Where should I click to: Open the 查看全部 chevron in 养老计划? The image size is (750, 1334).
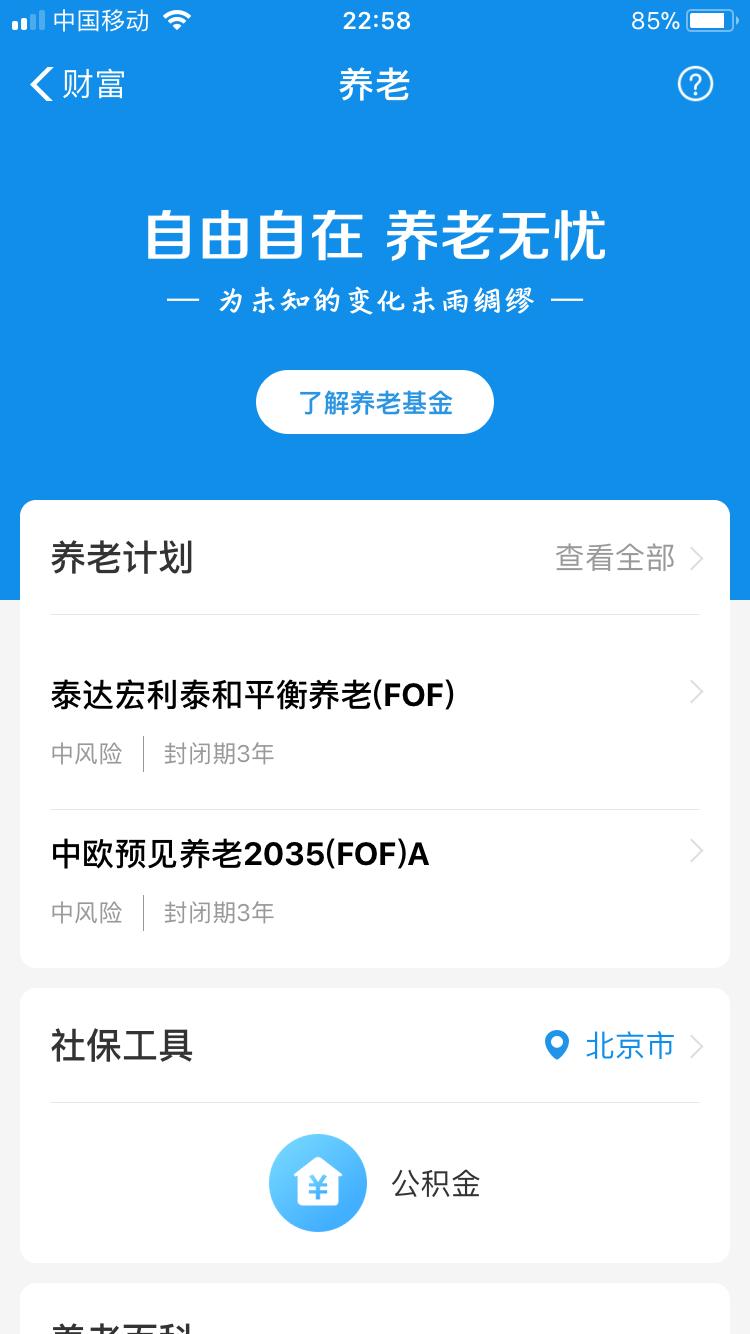pos(697,559)
